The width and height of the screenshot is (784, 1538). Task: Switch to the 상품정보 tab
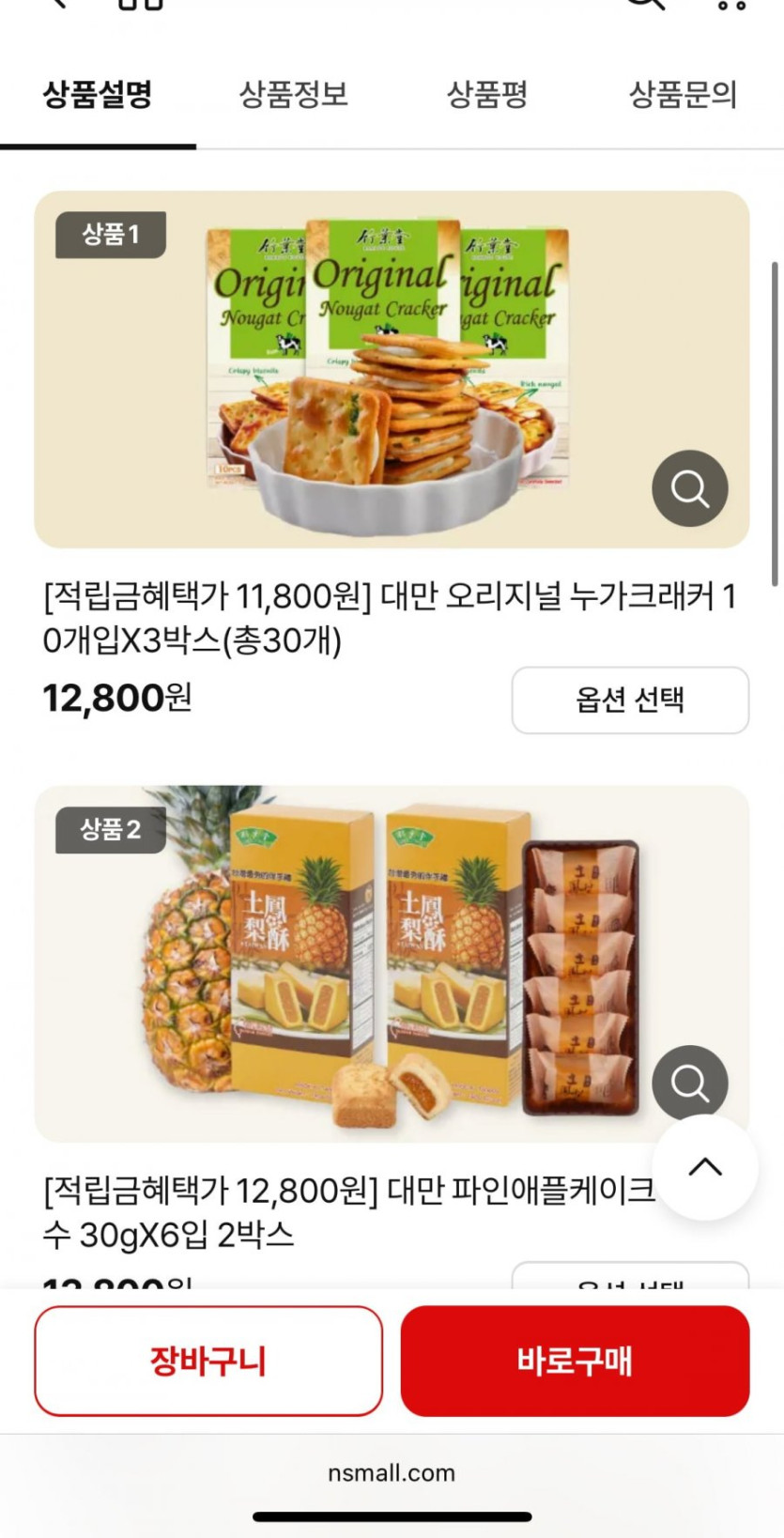click(x=293, y=95)
